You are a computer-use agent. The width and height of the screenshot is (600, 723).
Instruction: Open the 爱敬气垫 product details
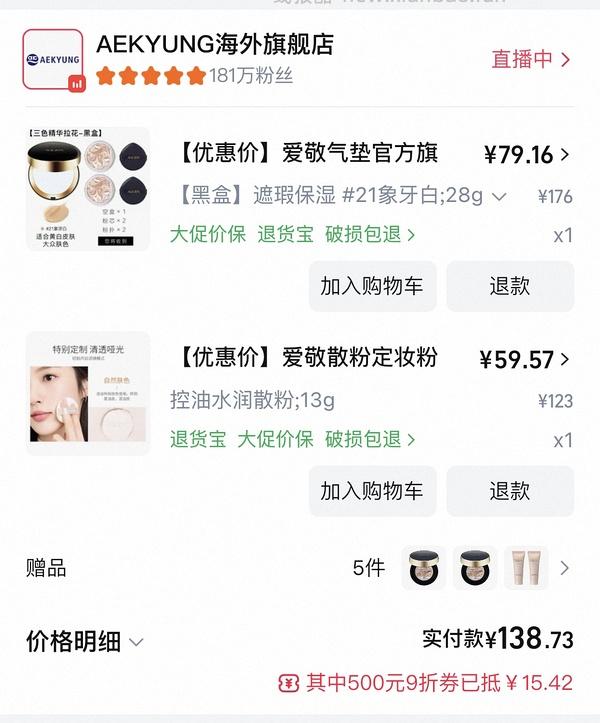pyautogui.click(x=309, y=154)
